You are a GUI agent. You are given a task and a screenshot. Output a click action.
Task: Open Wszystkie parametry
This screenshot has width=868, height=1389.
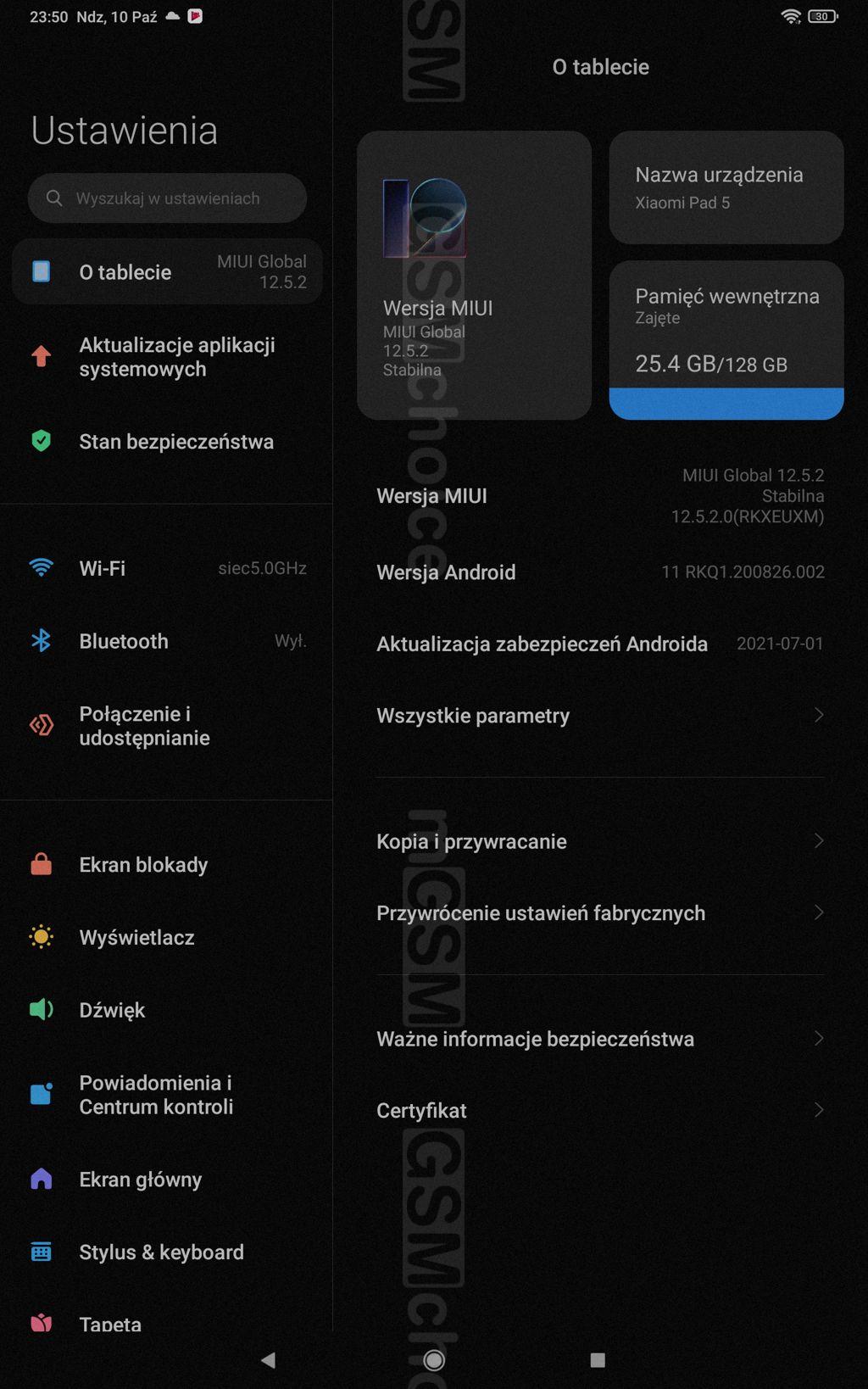point(599,716)
